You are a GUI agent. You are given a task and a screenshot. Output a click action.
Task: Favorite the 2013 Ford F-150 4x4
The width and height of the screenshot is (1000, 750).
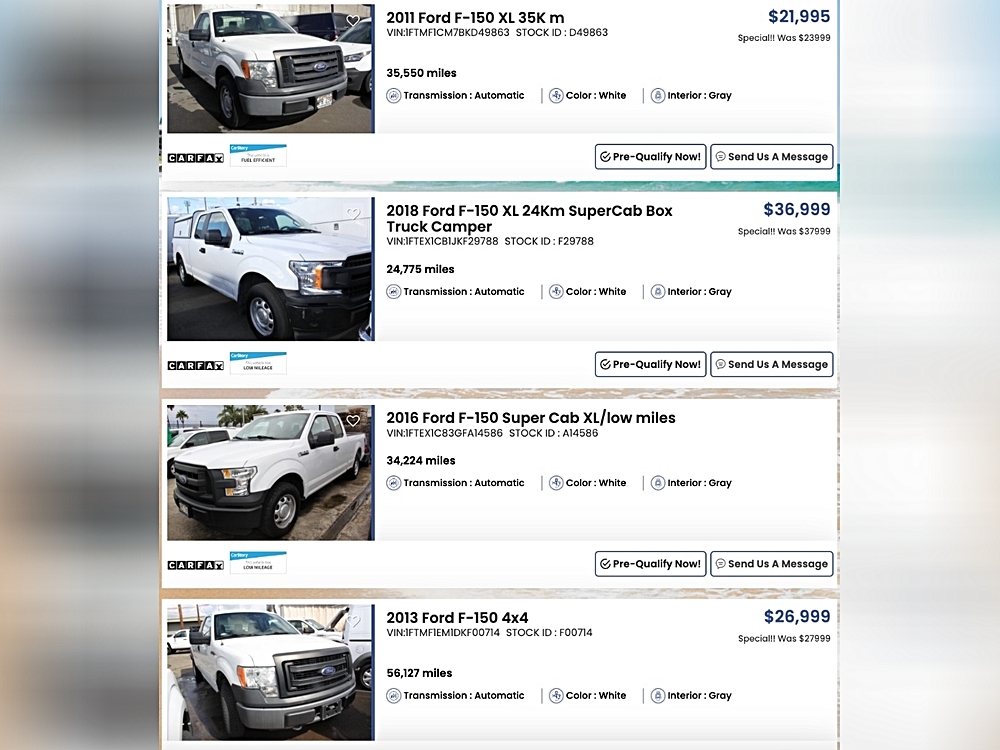point(353,621)
